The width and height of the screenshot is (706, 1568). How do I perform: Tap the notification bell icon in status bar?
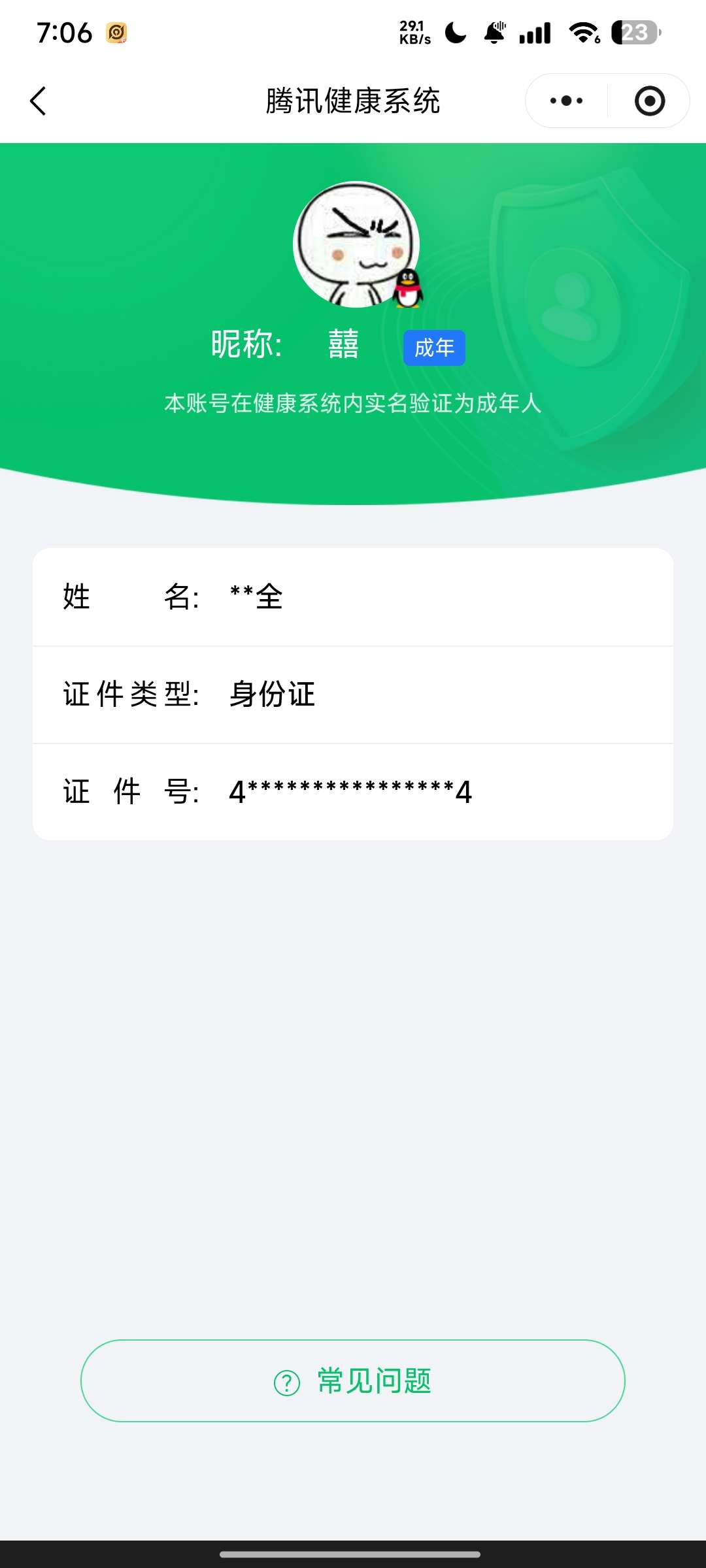tap(495, 31)
